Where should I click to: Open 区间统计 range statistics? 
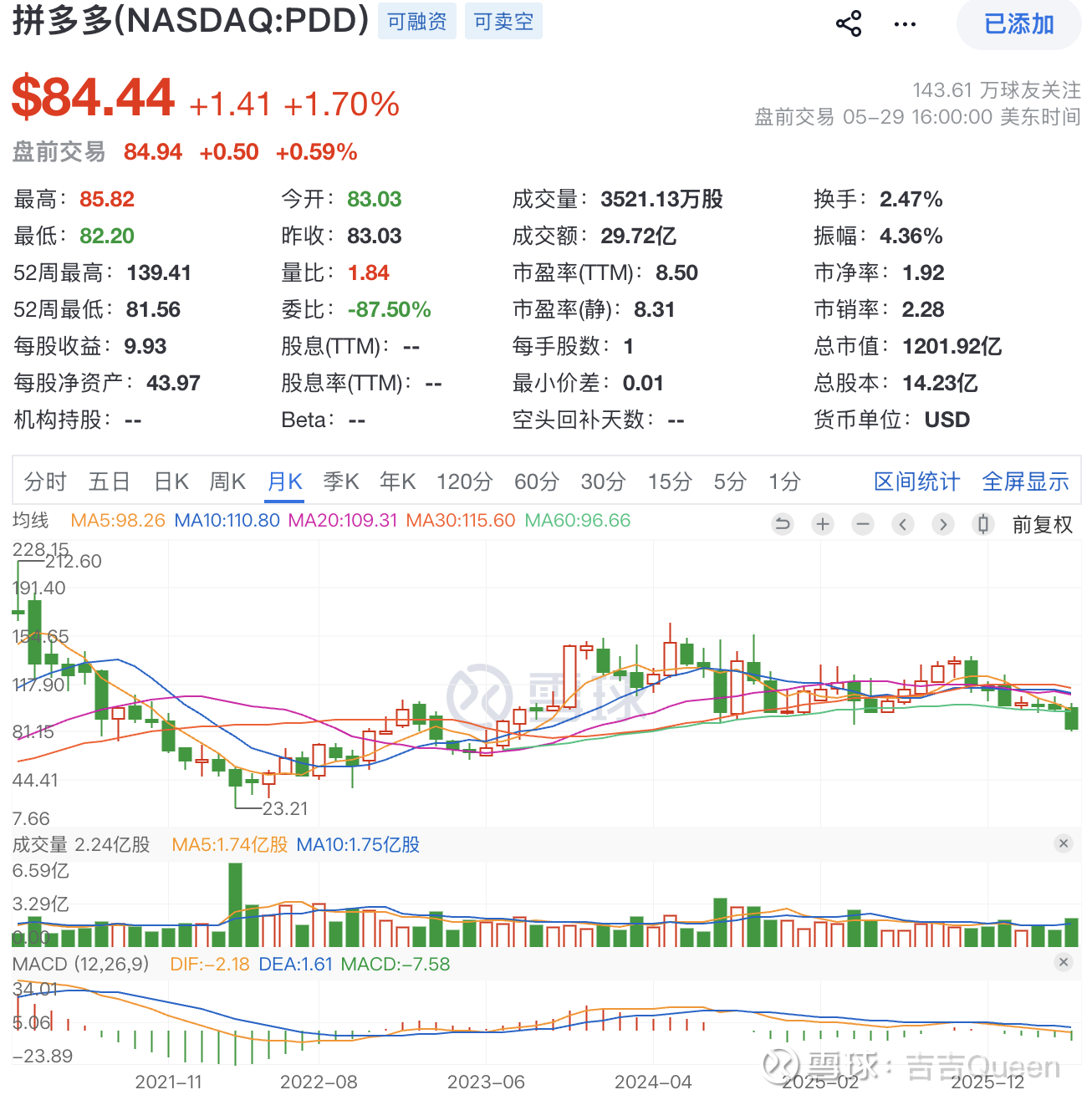[916, 481]
